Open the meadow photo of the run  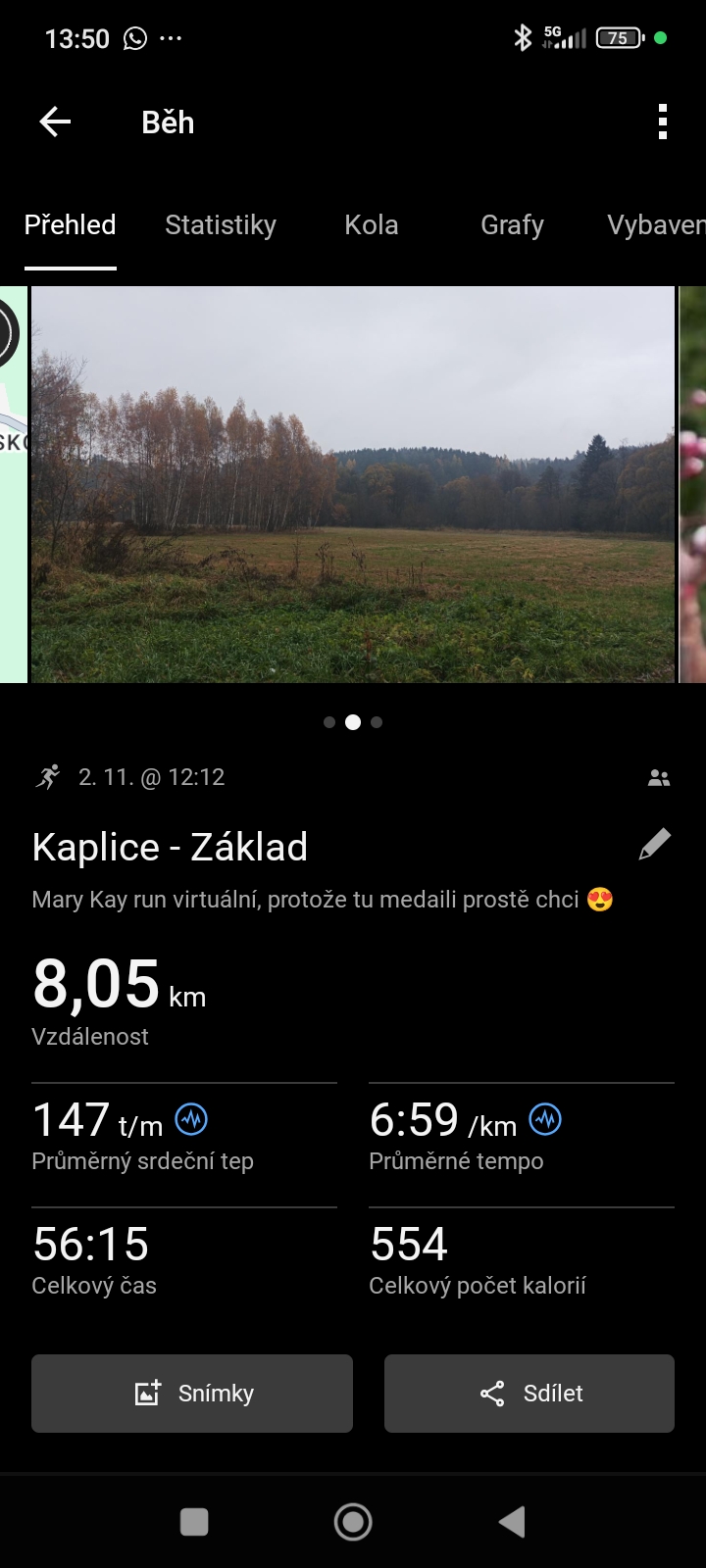tap(353, 484)
